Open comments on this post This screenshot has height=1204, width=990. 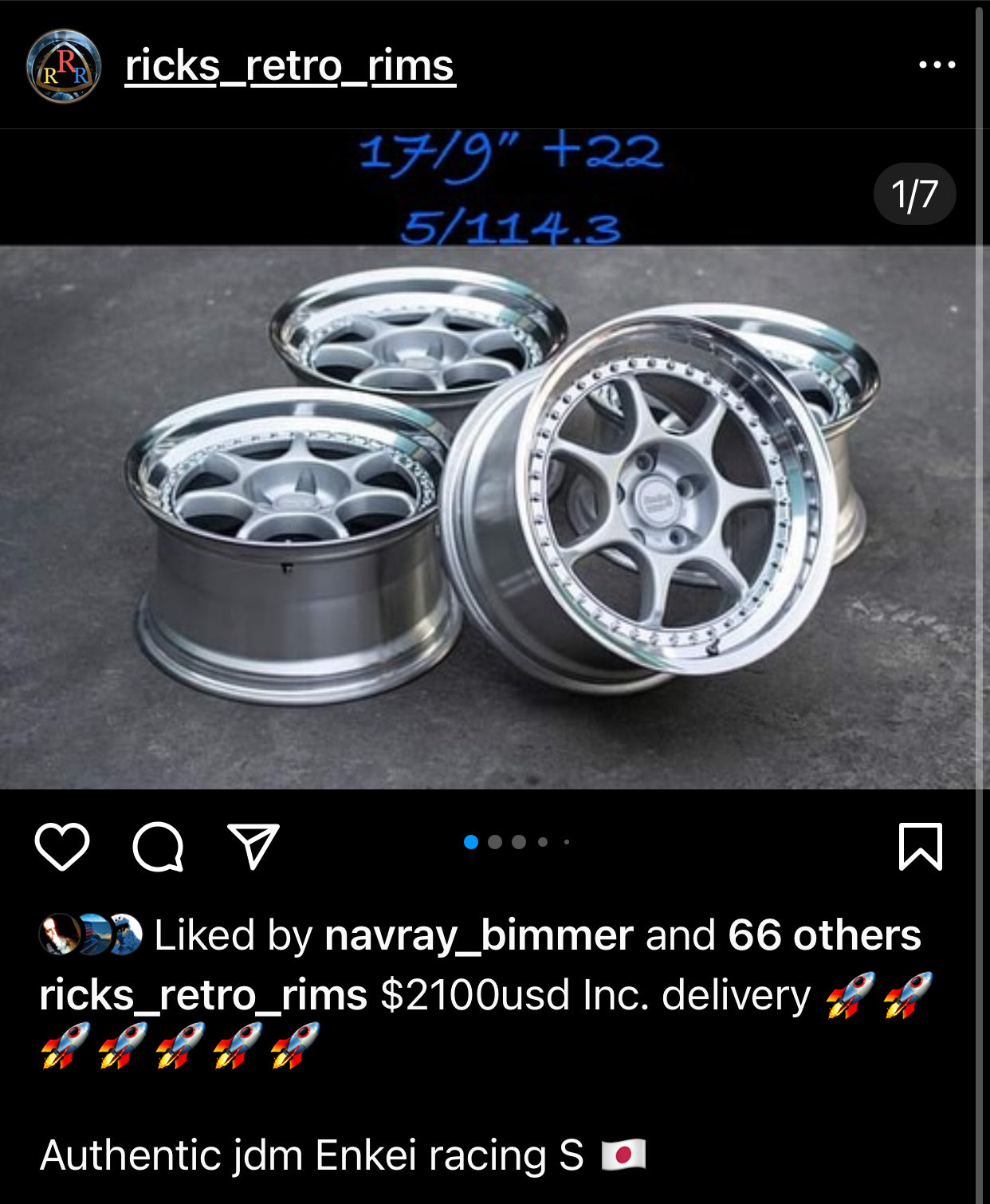158,846
